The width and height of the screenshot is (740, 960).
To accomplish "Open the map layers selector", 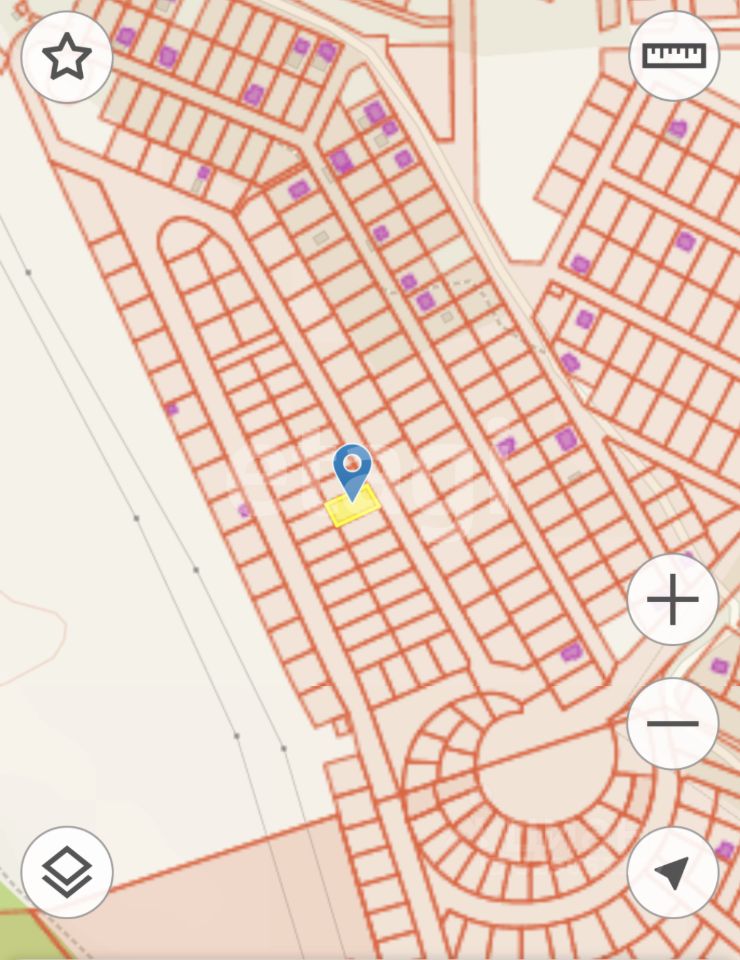I will pyautogui.click(x=67, y=872).
